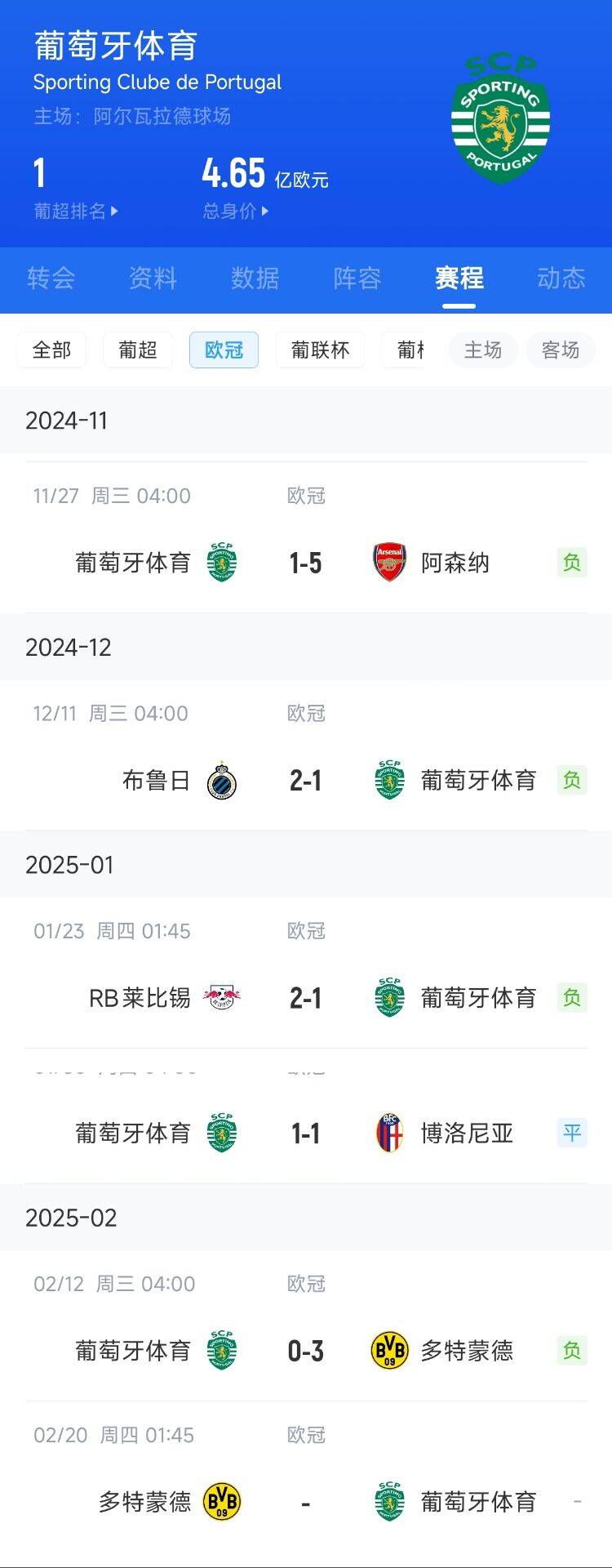Show only 主场 matches

482,350
